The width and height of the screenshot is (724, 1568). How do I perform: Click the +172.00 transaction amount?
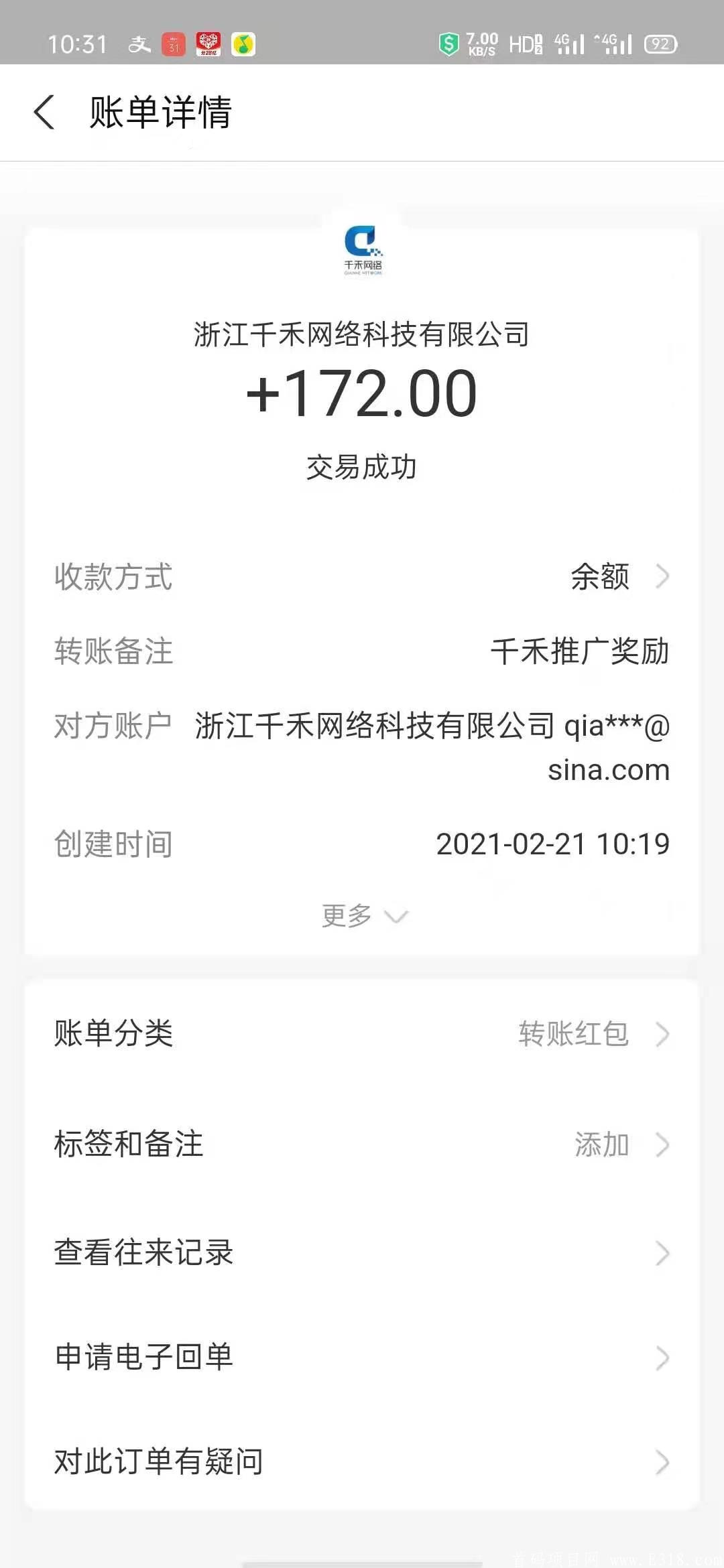[x=362, y=395]
